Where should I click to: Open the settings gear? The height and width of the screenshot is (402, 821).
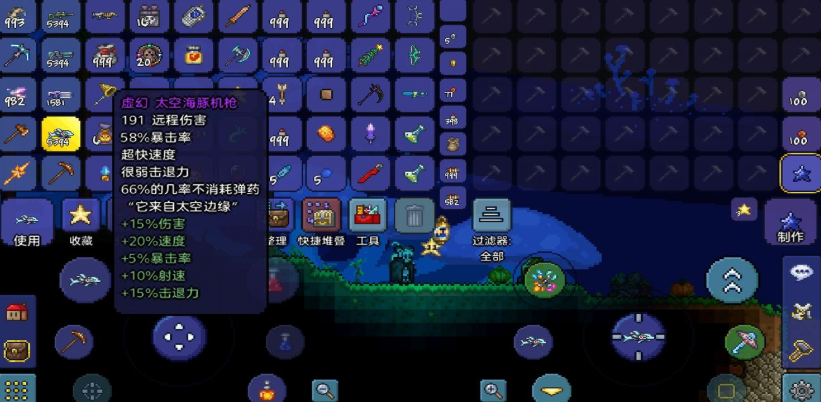click(801, 390)
